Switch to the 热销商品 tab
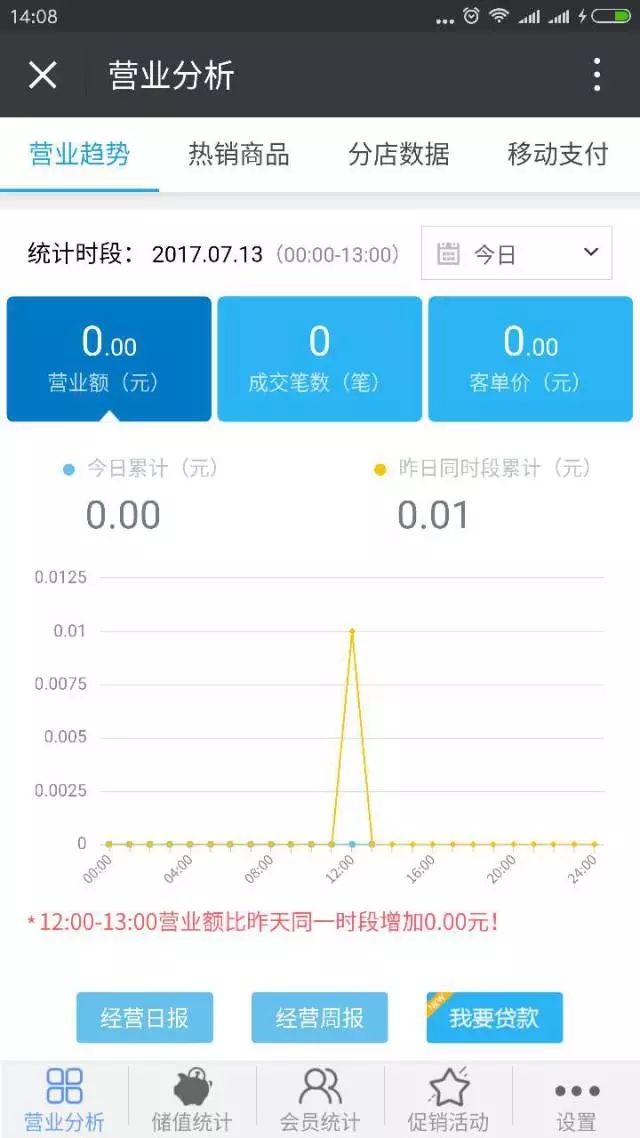The width and height of the screenshot is (640, 1138). 239,155
